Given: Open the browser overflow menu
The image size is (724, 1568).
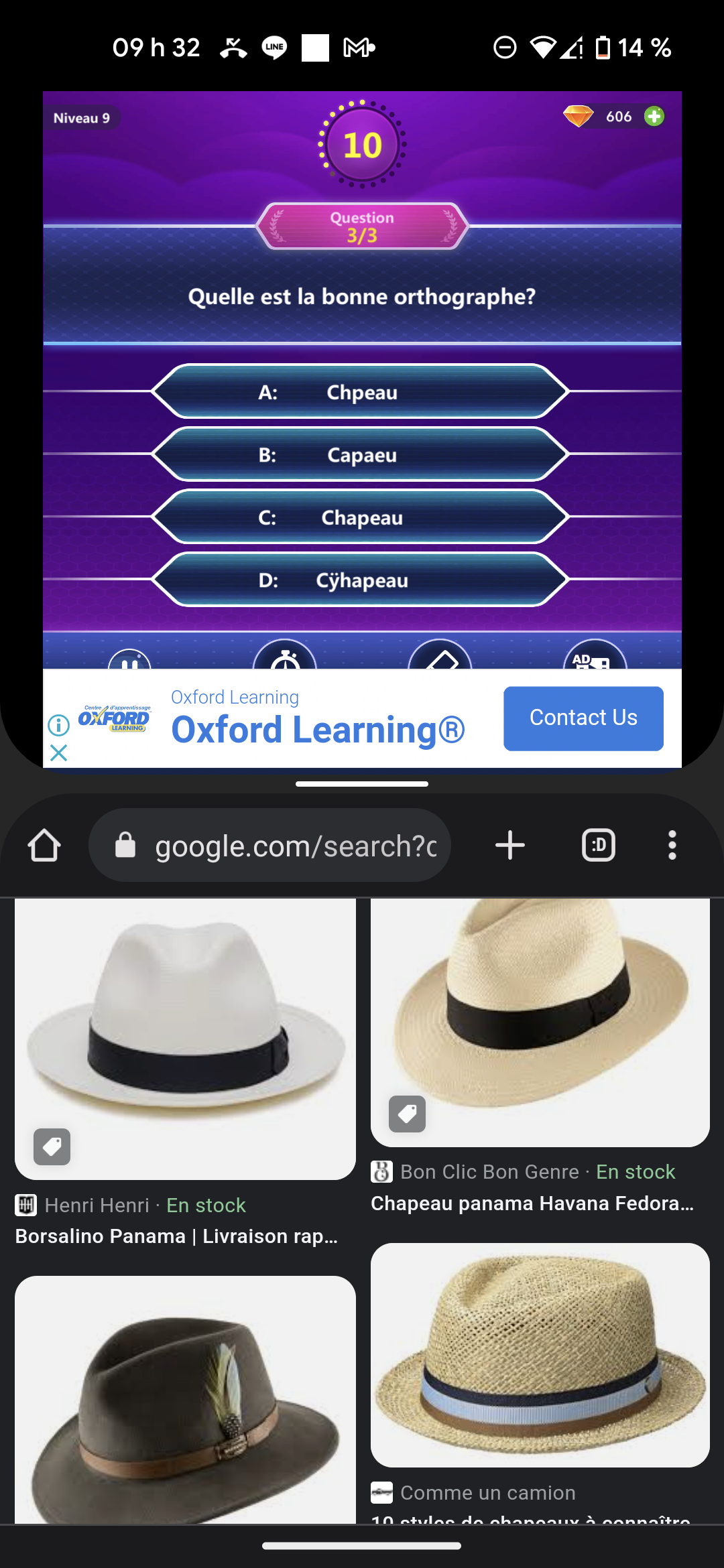Looking at the screenshot, I should click(672, 845).
